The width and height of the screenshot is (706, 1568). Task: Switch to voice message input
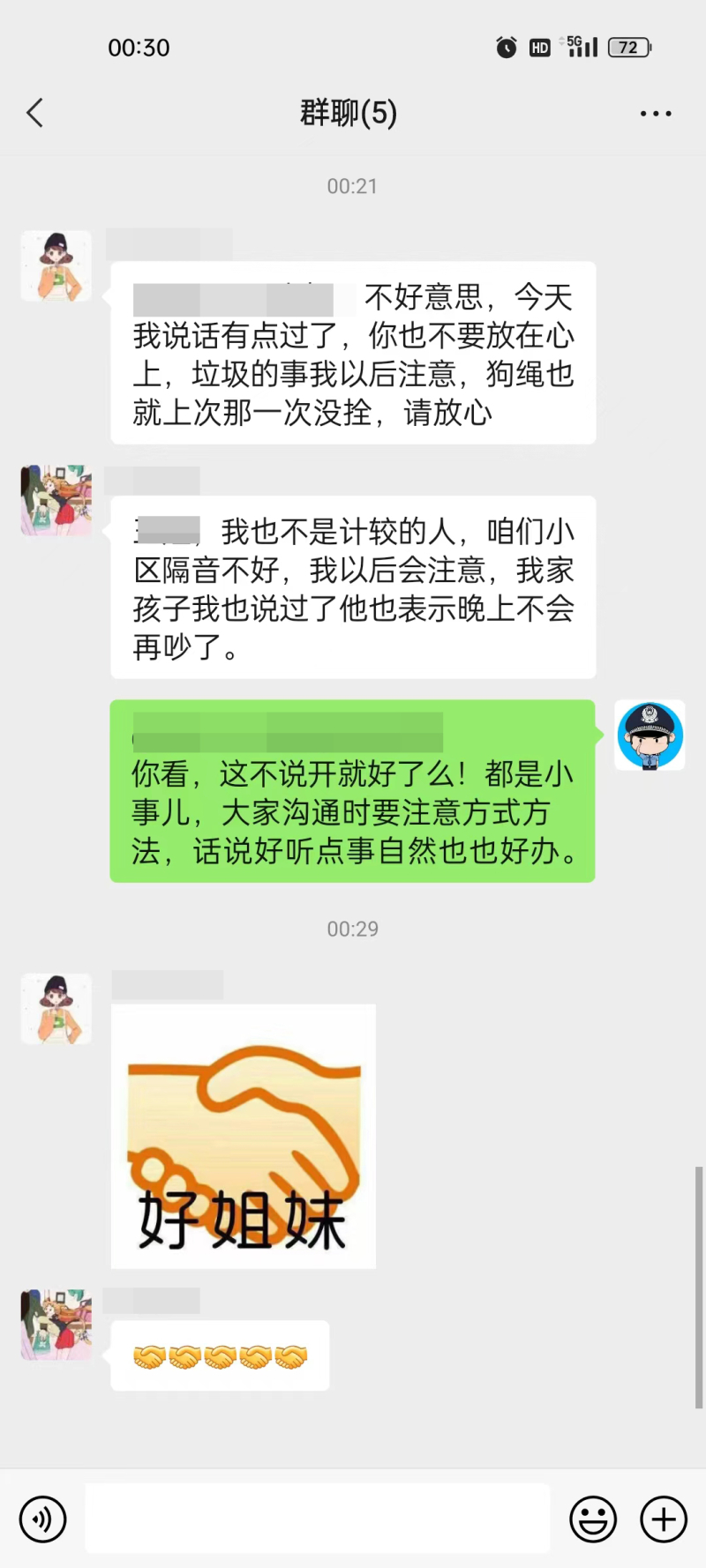tap(42, 1519)
